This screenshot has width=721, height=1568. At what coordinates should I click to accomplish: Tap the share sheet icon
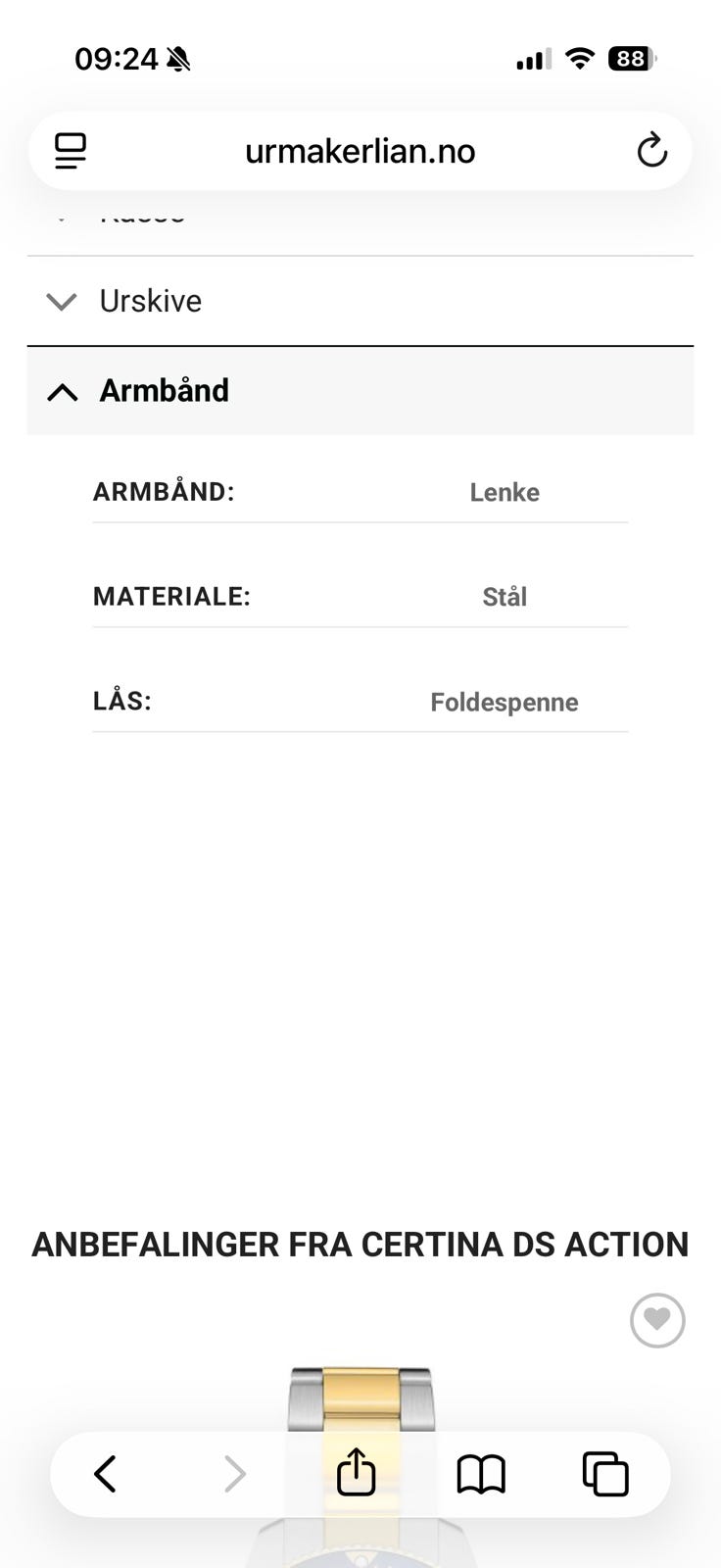coord(357,1473)
